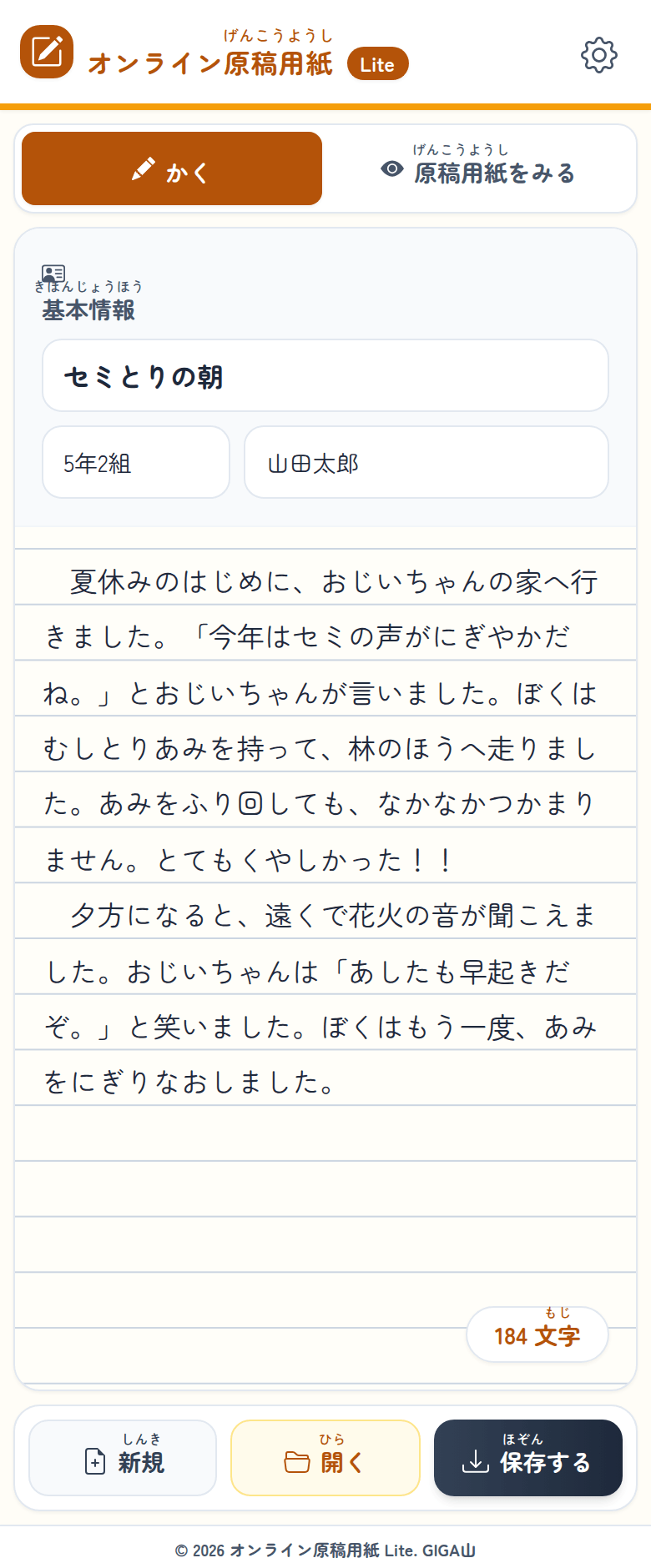Edit the title field セミとりの朝
This screenshot has height=1568, width=651.
pos(325,375)
